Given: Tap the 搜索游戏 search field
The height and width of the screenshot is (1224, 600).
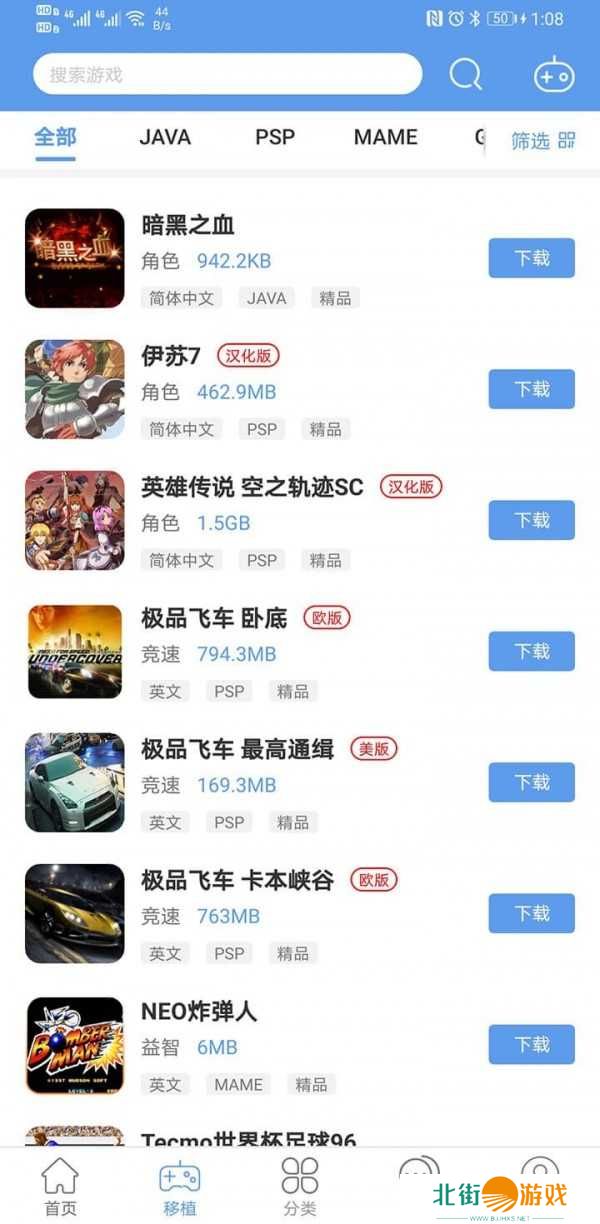Looking at the screenshot, I should click(227, 74).
